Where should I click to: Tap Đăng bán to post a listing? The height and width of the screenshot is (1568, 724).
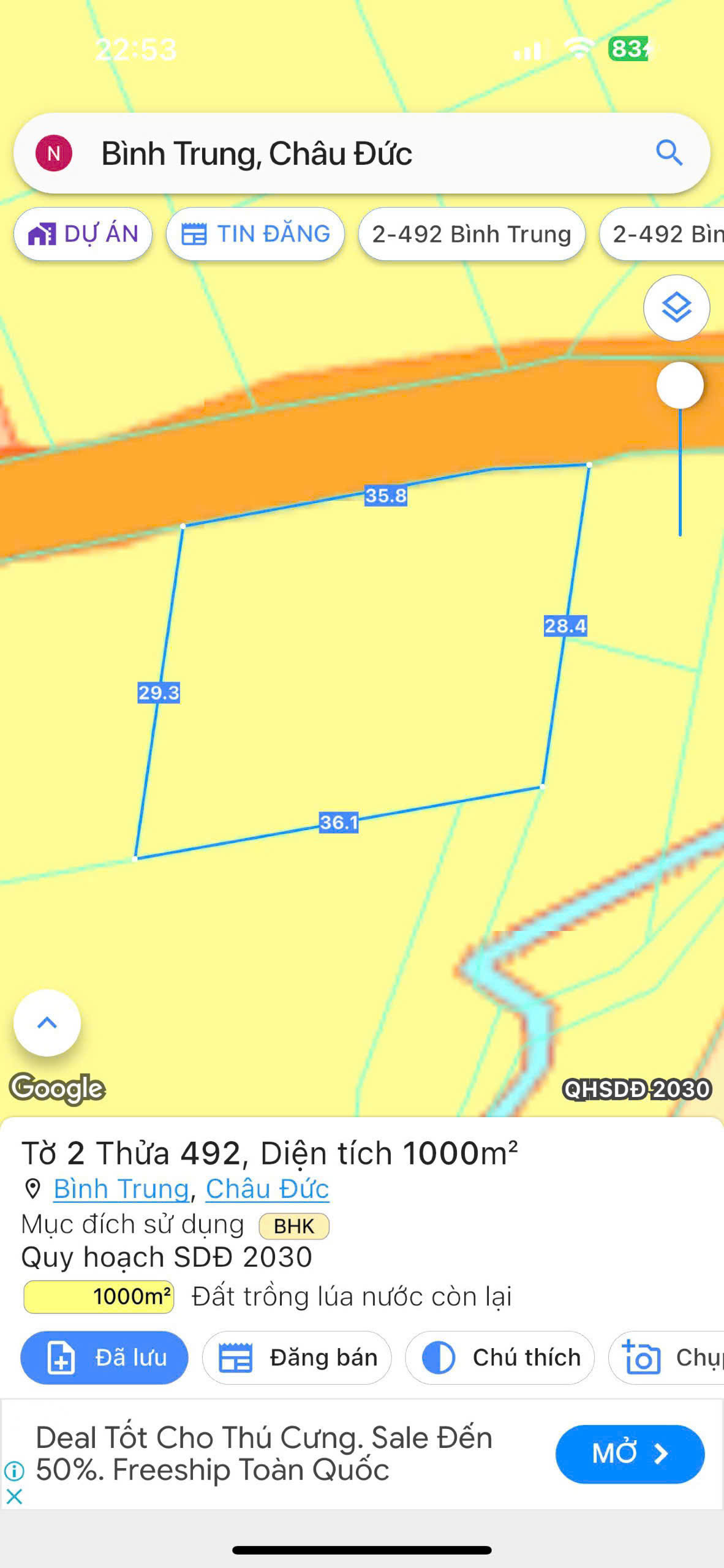(x=297, y=1358)
